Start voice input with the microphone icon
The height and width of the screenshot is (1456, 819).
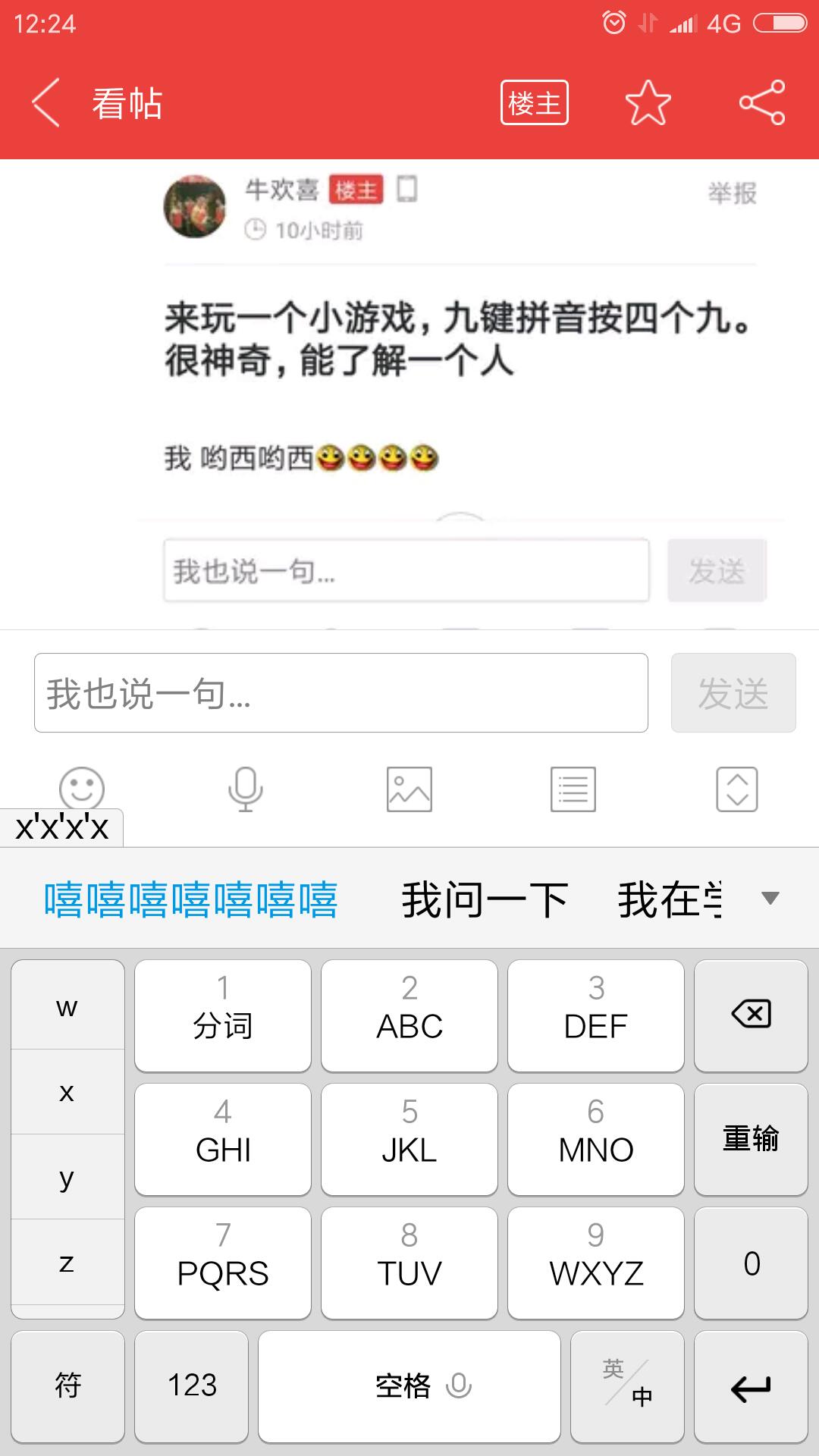[x=245, y=789]
